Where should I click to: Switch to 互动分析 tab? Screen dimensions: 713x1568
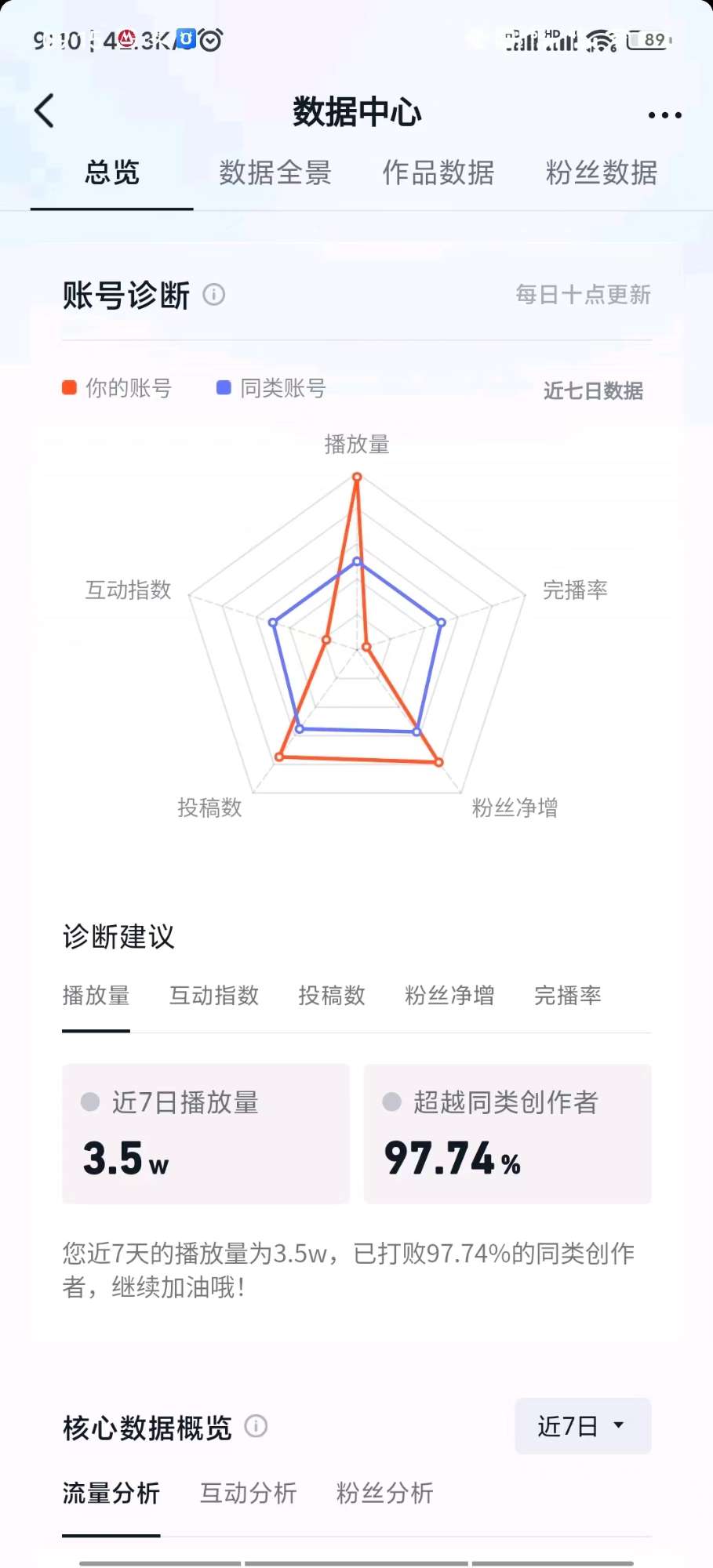(x=248, y=1493)
